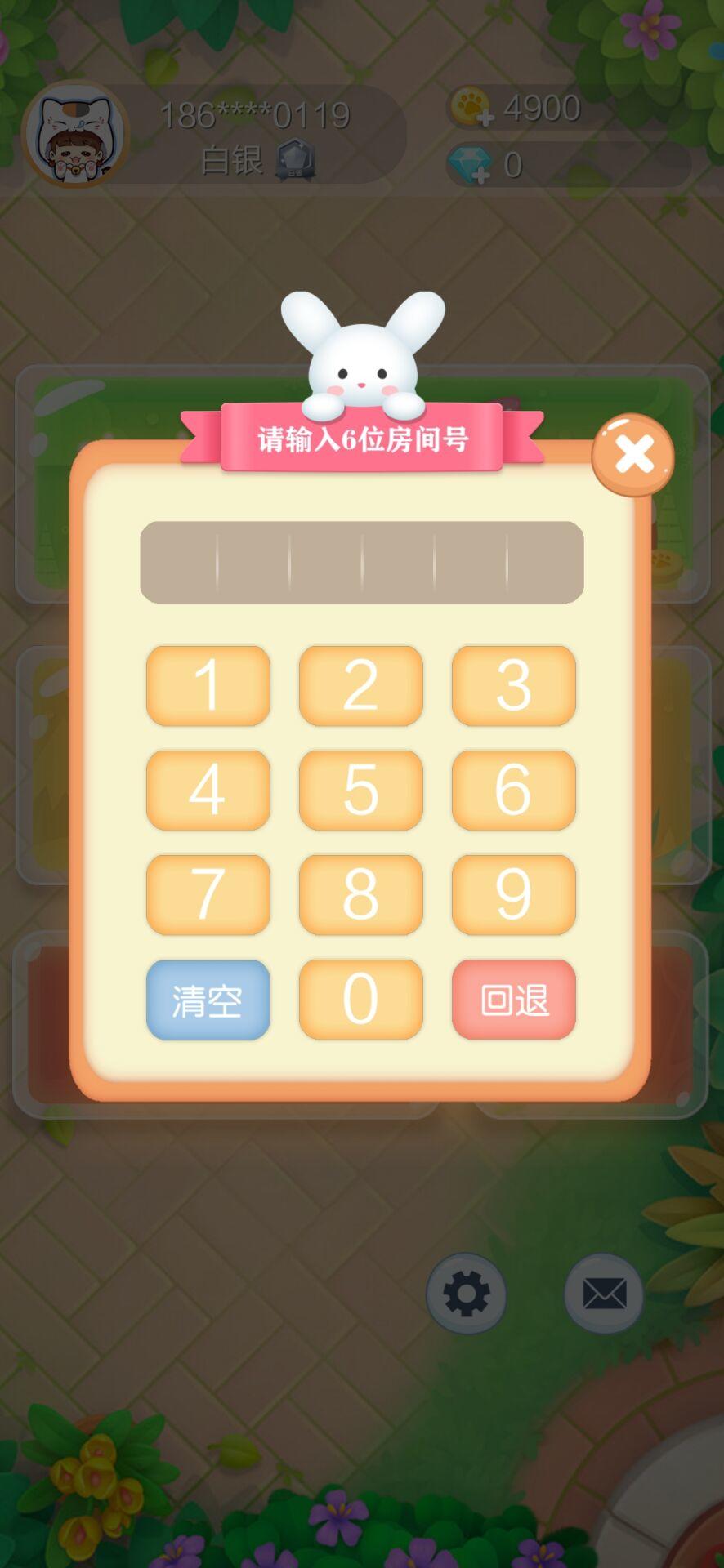Image resolution: width=724 pixels, height=1568 pixels.
Task: Enter digit 1 on the keypad
Action: pos(208,685)
